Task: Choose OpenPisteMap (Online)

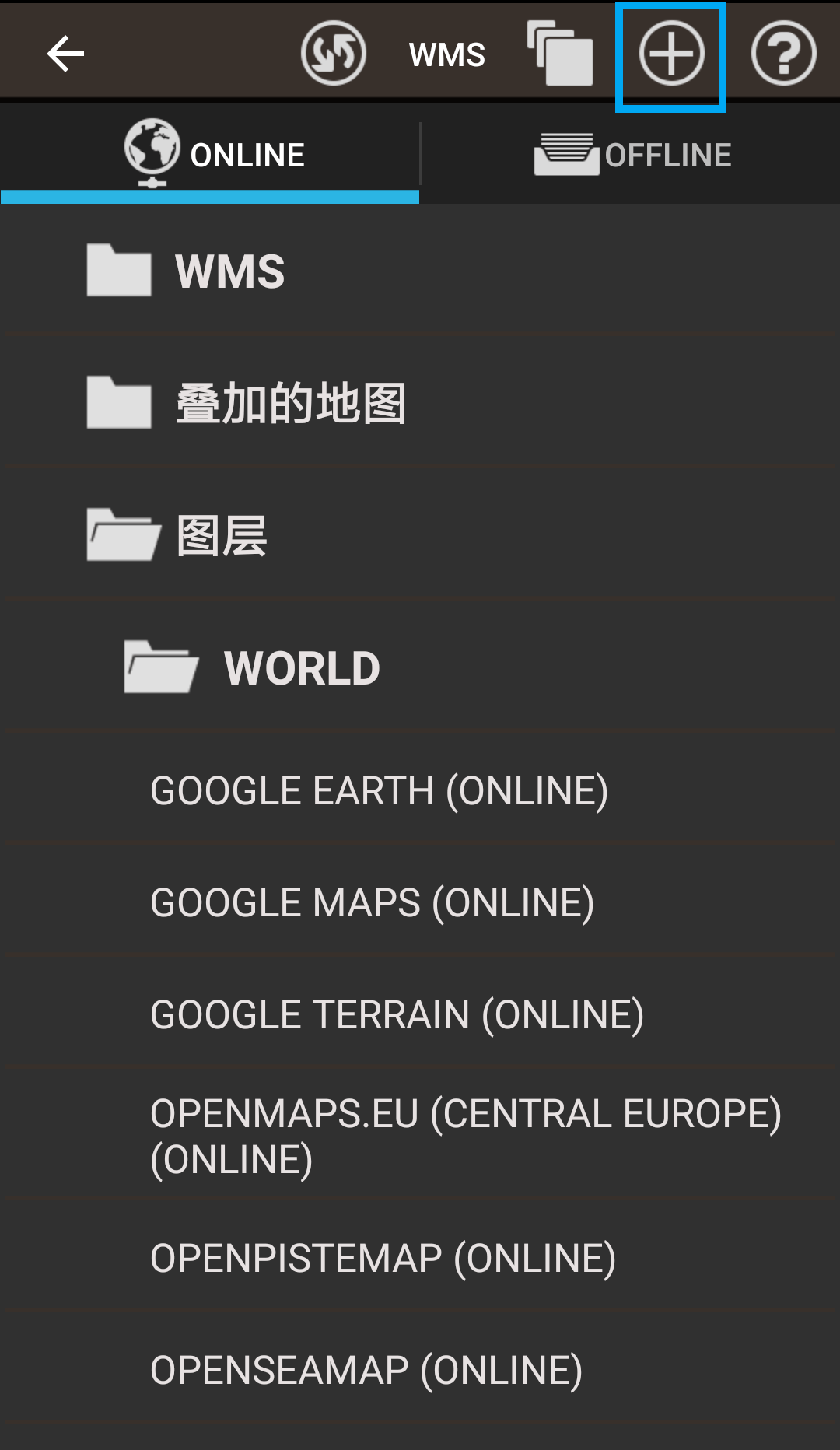Action: pyautogui.click(x=383, y=1258)
